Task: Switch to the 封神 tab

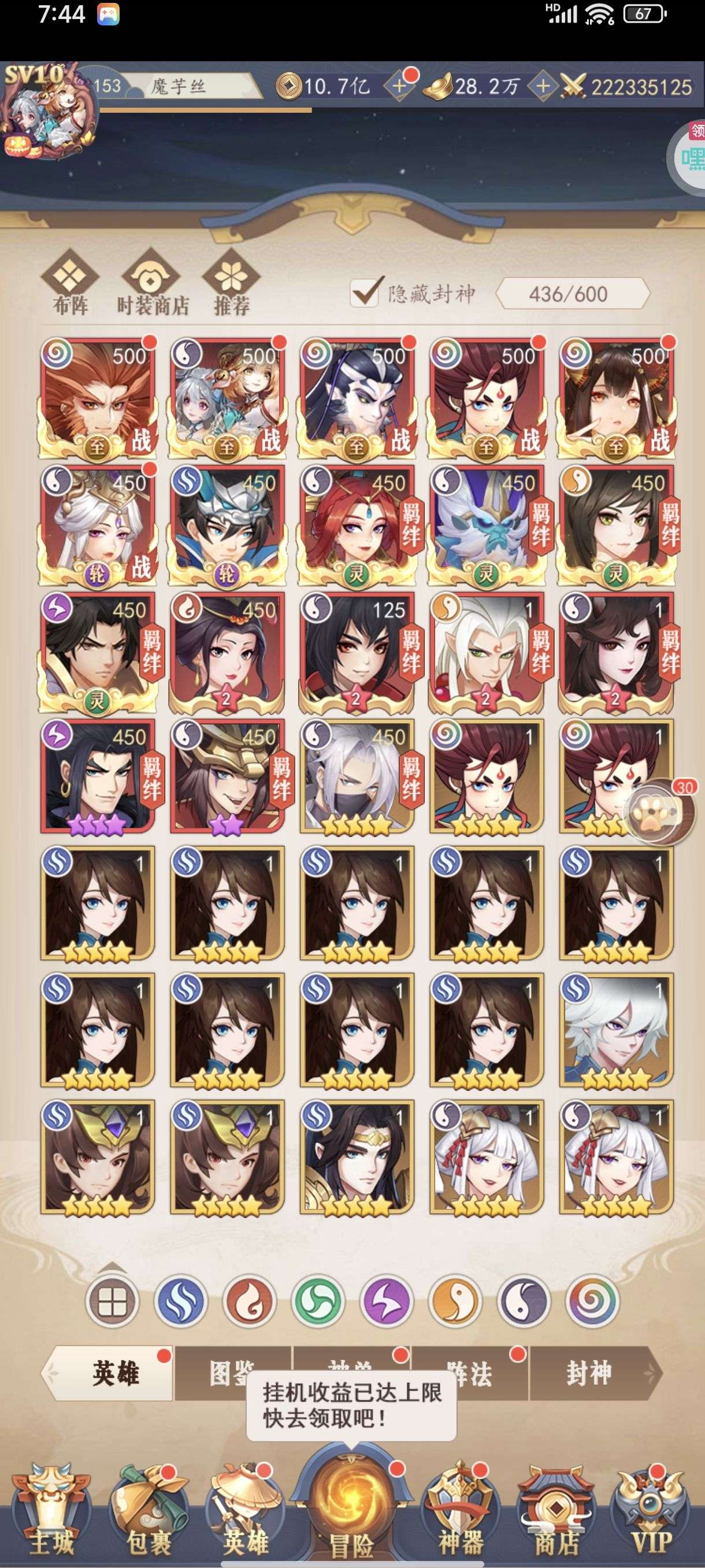Action: 589,1374
